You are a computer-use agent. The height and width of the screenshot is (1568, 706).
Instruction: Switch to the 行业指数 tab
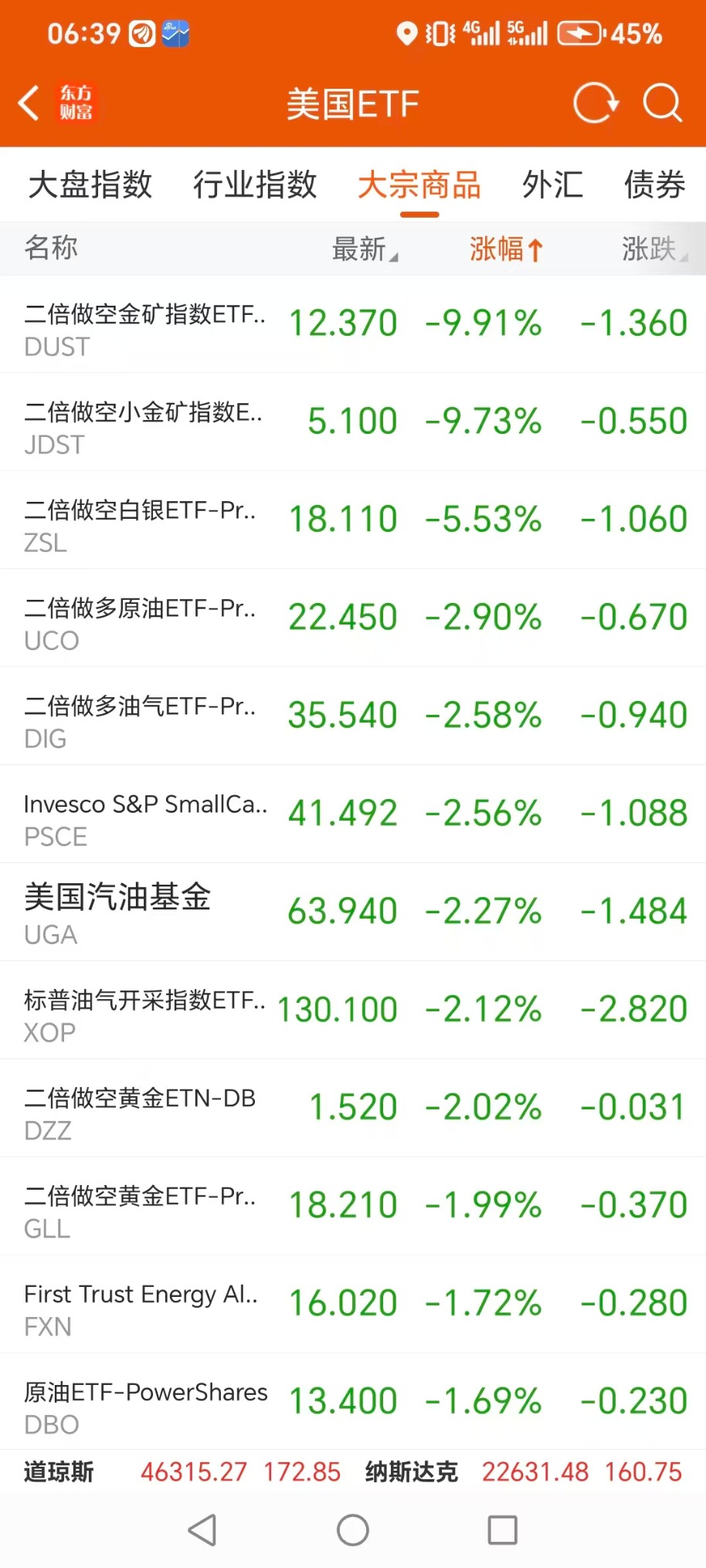tap(255, 185)
